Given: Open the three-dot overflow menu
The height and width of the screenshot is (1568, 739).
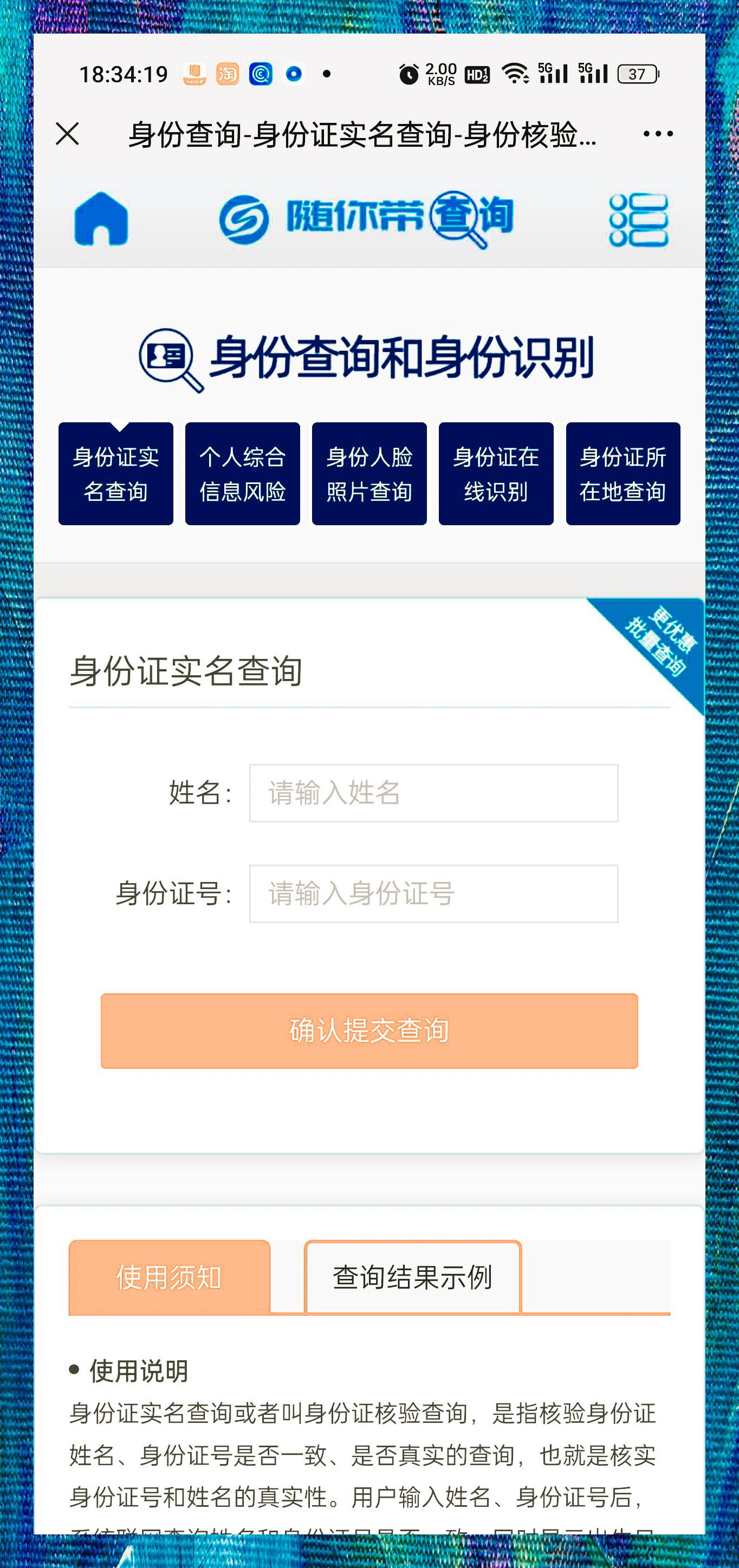Looking at the screenshot, I should pyautogui.click(x=658, y=134).
